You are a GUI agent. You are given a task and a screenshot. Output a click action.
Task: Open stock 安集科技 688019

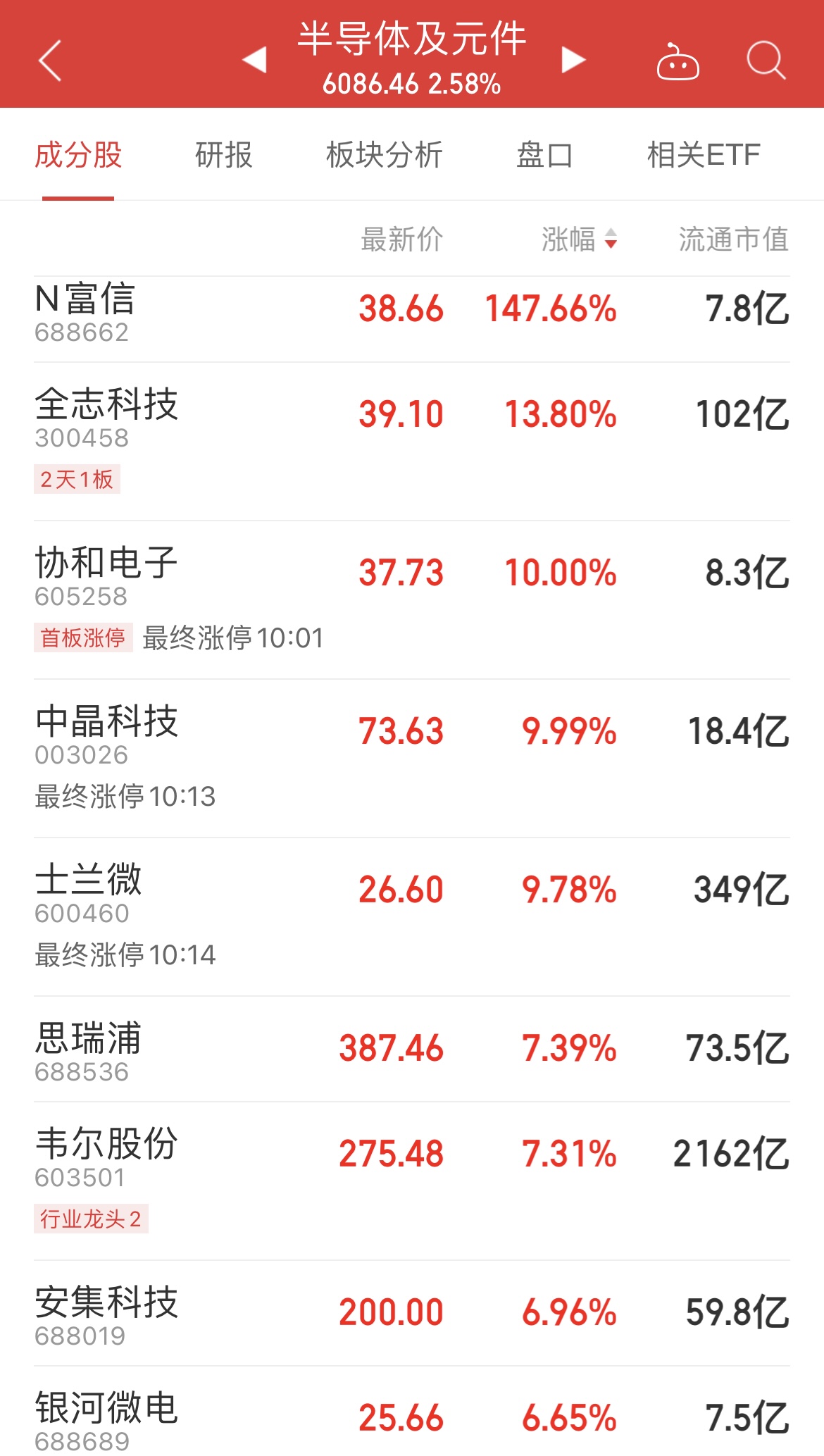point(412,1314)
